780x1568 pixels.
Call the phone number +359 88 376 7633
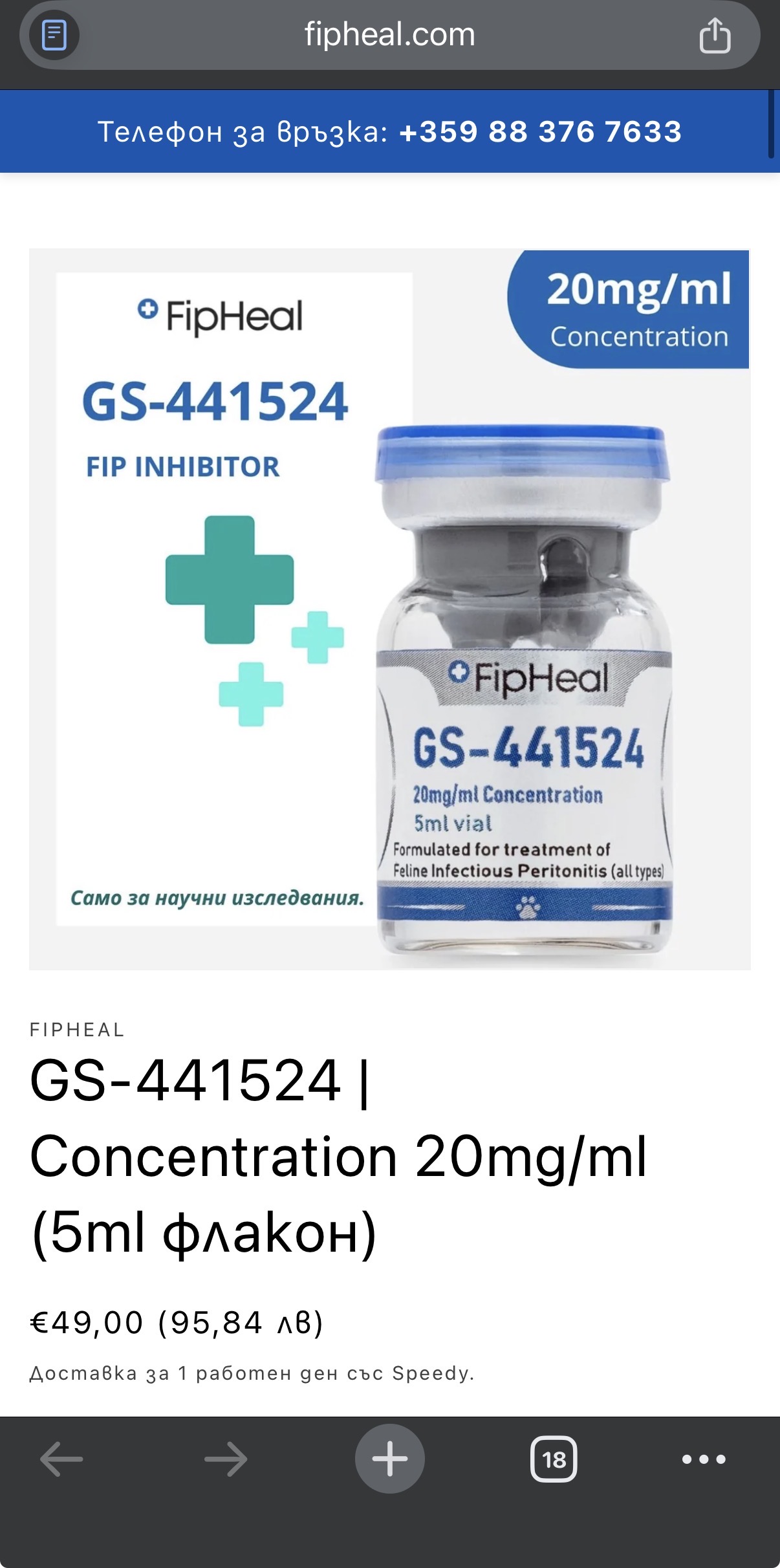(x=541, y=131)
